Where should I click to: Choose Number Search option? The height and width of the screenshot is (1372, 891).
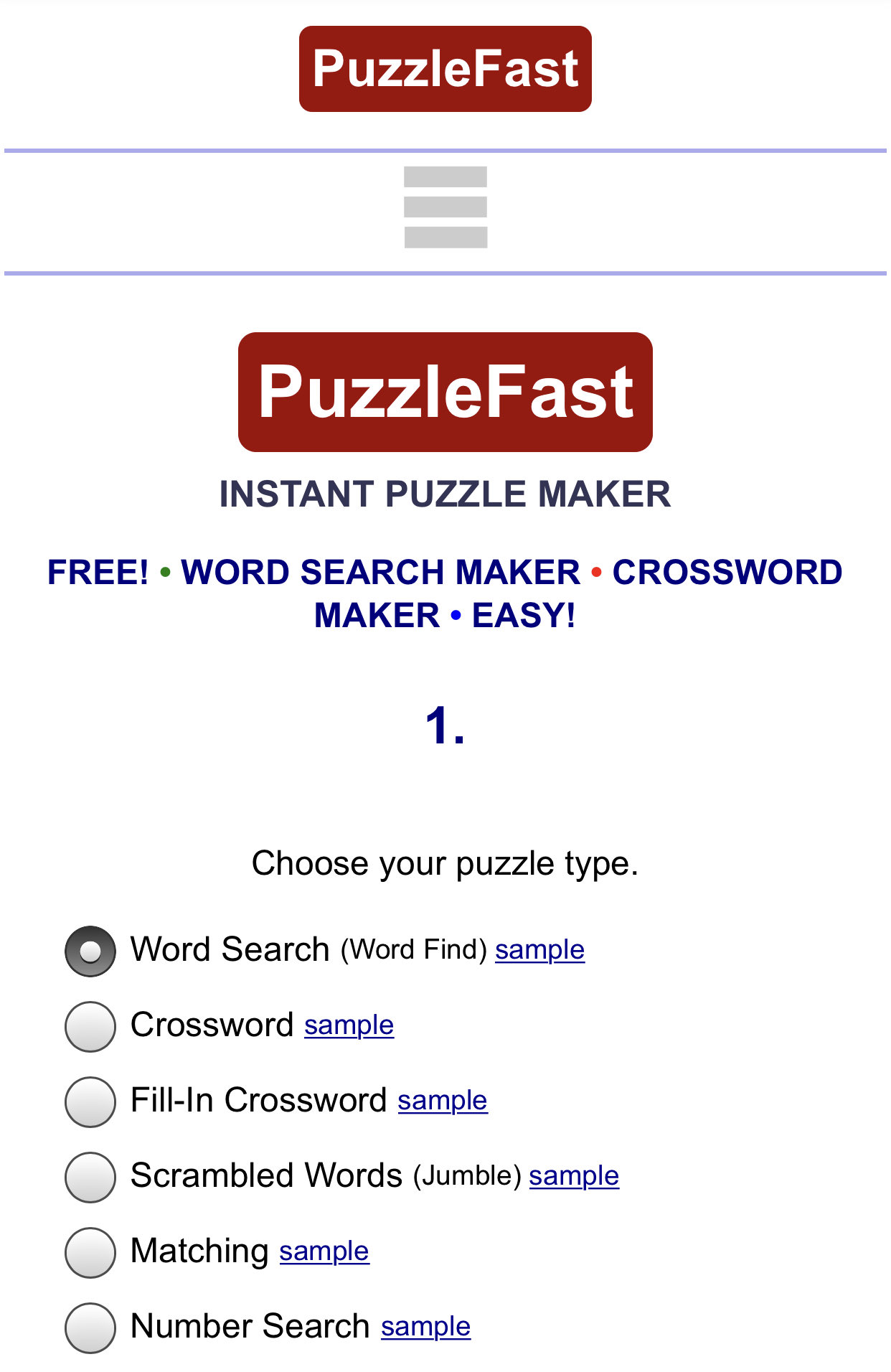pyautogui.click(x=90, y=1328)
